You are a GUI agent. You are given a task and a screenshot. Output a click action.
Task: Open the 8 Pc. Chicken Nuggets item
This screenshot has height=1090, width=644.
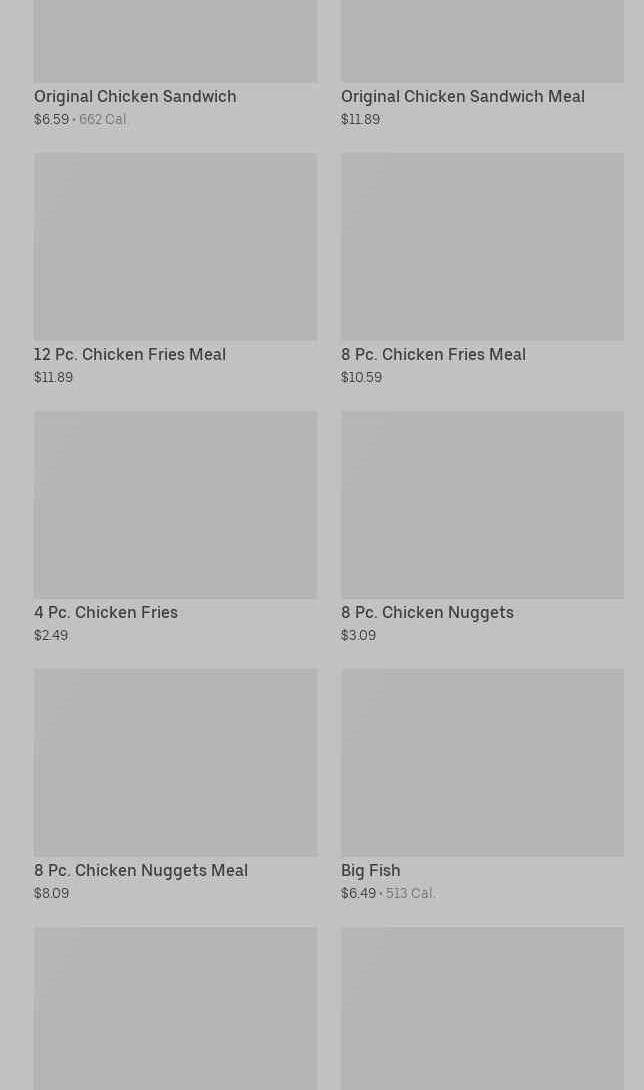482,527
